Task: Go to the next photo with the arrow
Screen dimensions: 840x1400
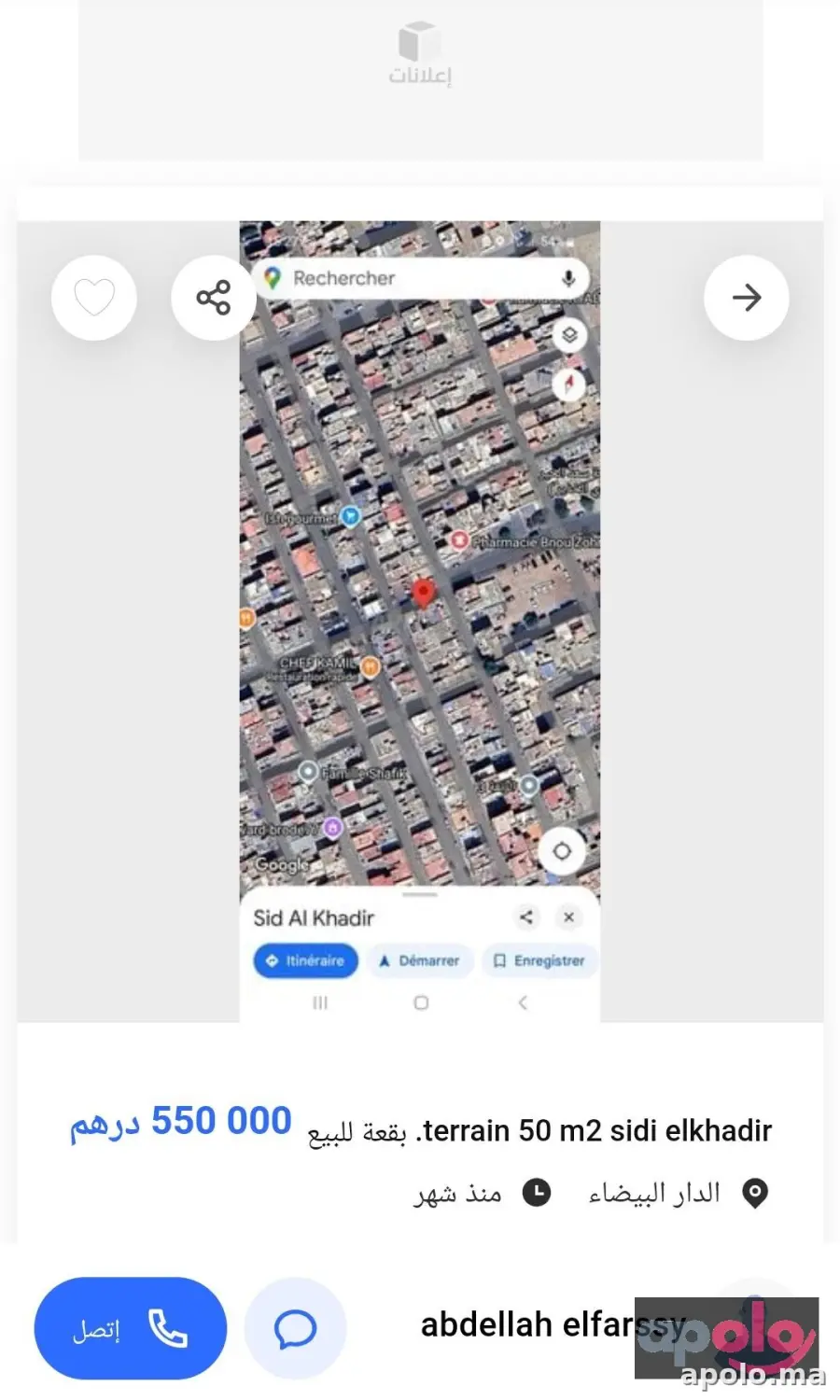Action: 746,298
